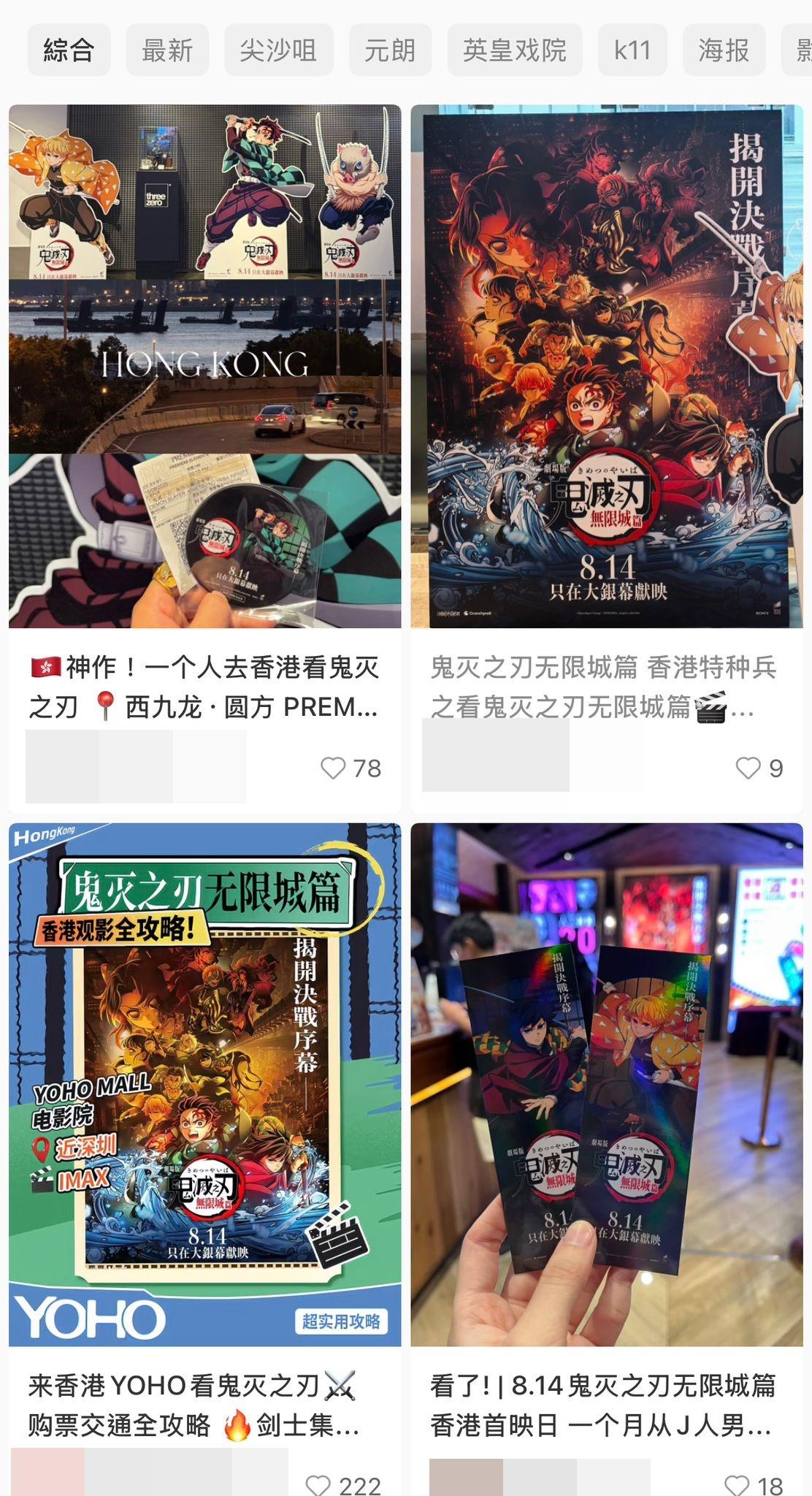Open the 尖沙咀 filter tab
This screenshot has width=812, height=1496.
pos(280,49)
